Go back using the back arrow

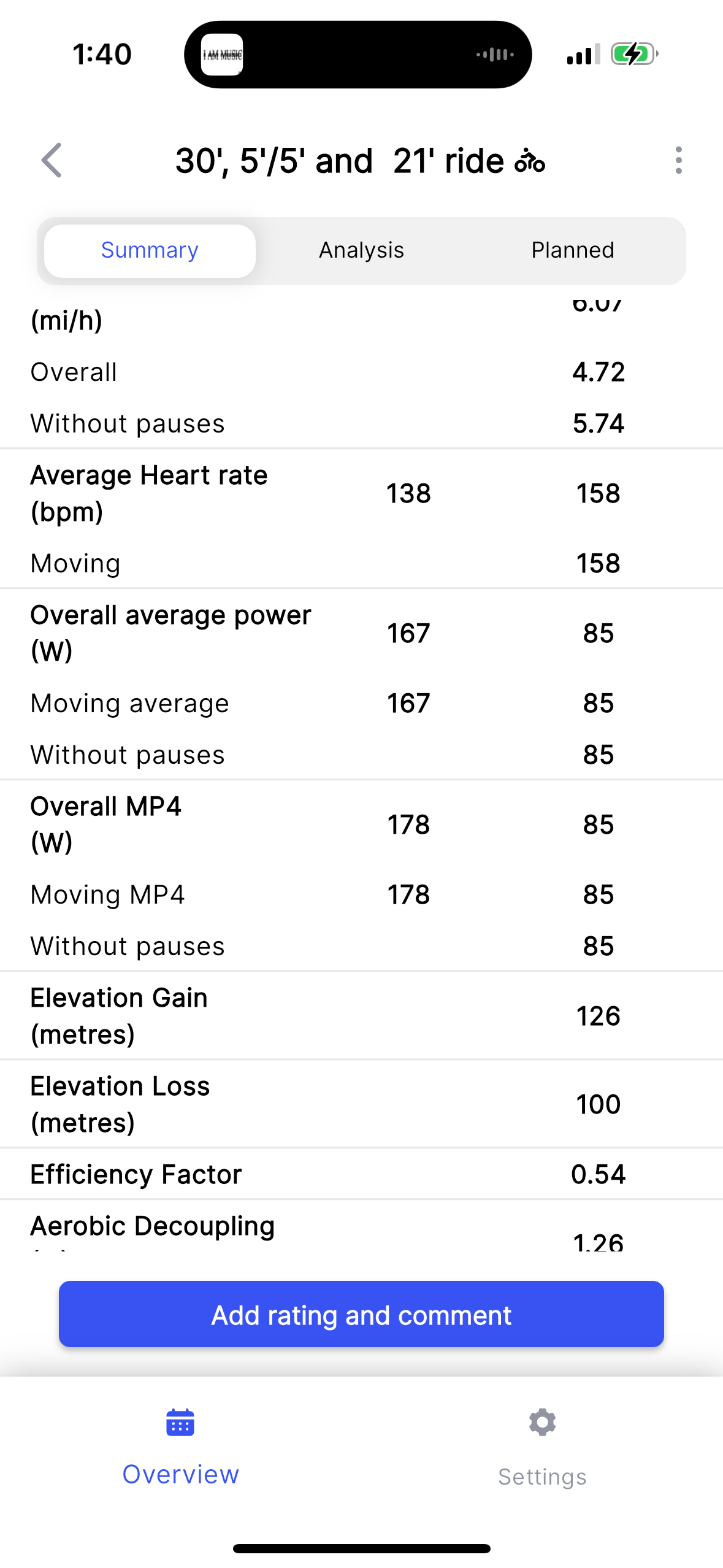point(52,161)
